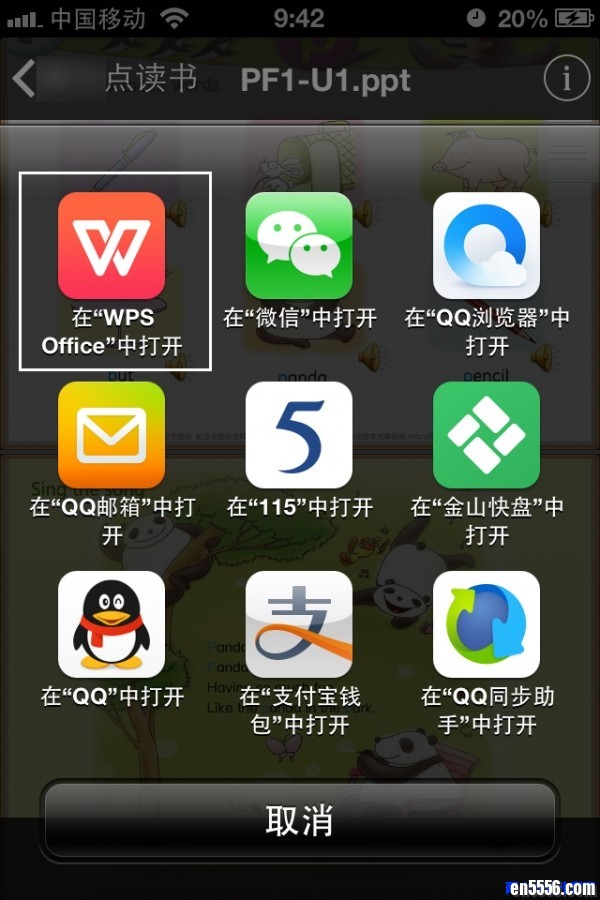Screen dimensions: 600x900
Task: Open the file in the QQ app
Action: pyautogui.click(x=111, y=624)
